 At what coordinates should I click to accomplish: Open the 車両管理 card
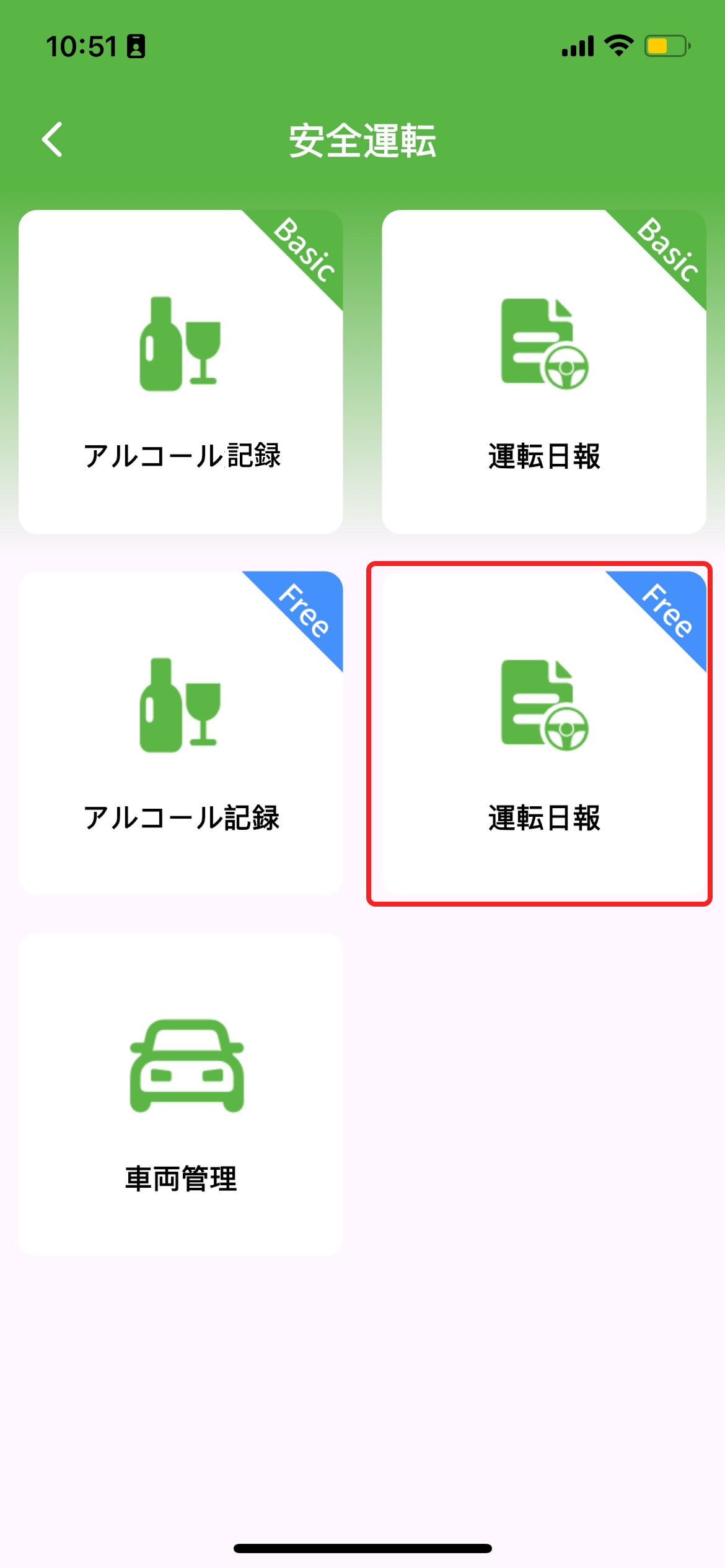[180, 1095]
